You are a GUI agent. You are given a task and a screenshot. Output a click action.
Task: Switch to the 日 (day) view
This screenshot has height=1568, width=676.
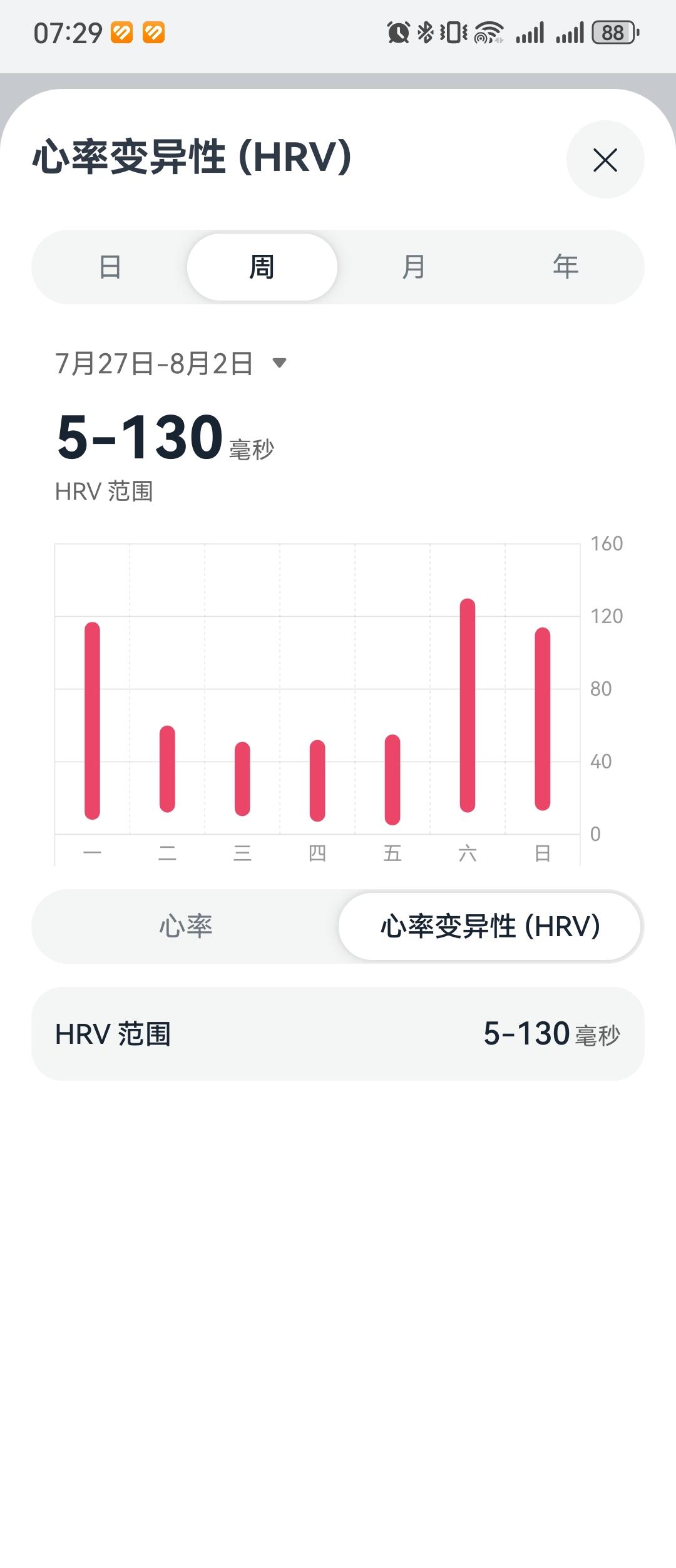click(x=110, y=267)
